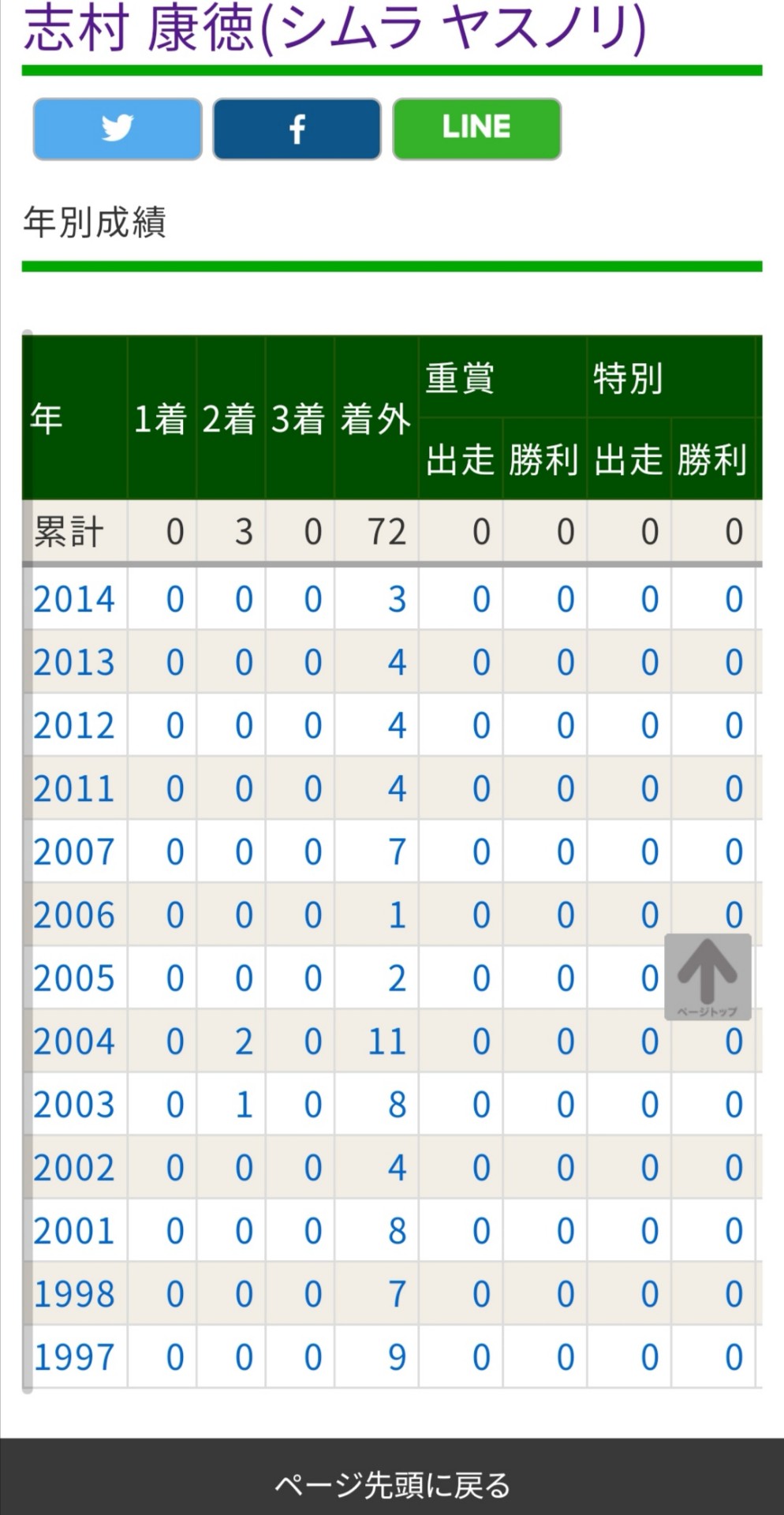Screen dimensions: 784x1515
Task: Open the 2014 yearly results link
Action: 74,600
